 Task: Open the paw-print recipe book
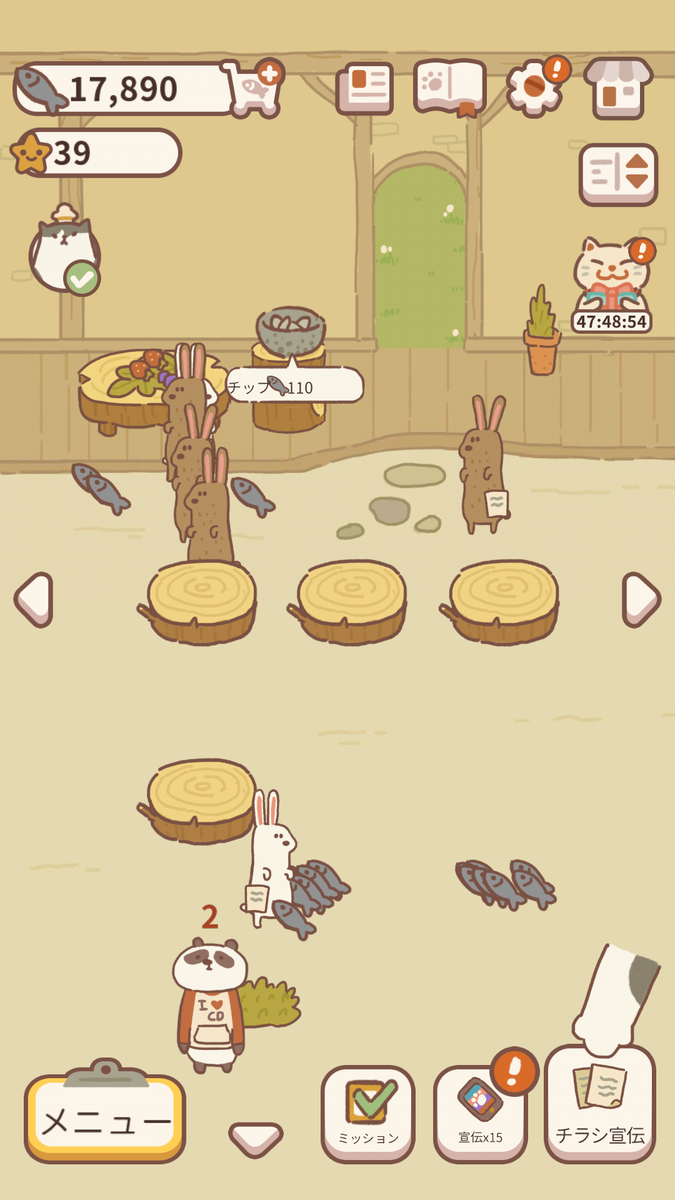click(450, 88)
